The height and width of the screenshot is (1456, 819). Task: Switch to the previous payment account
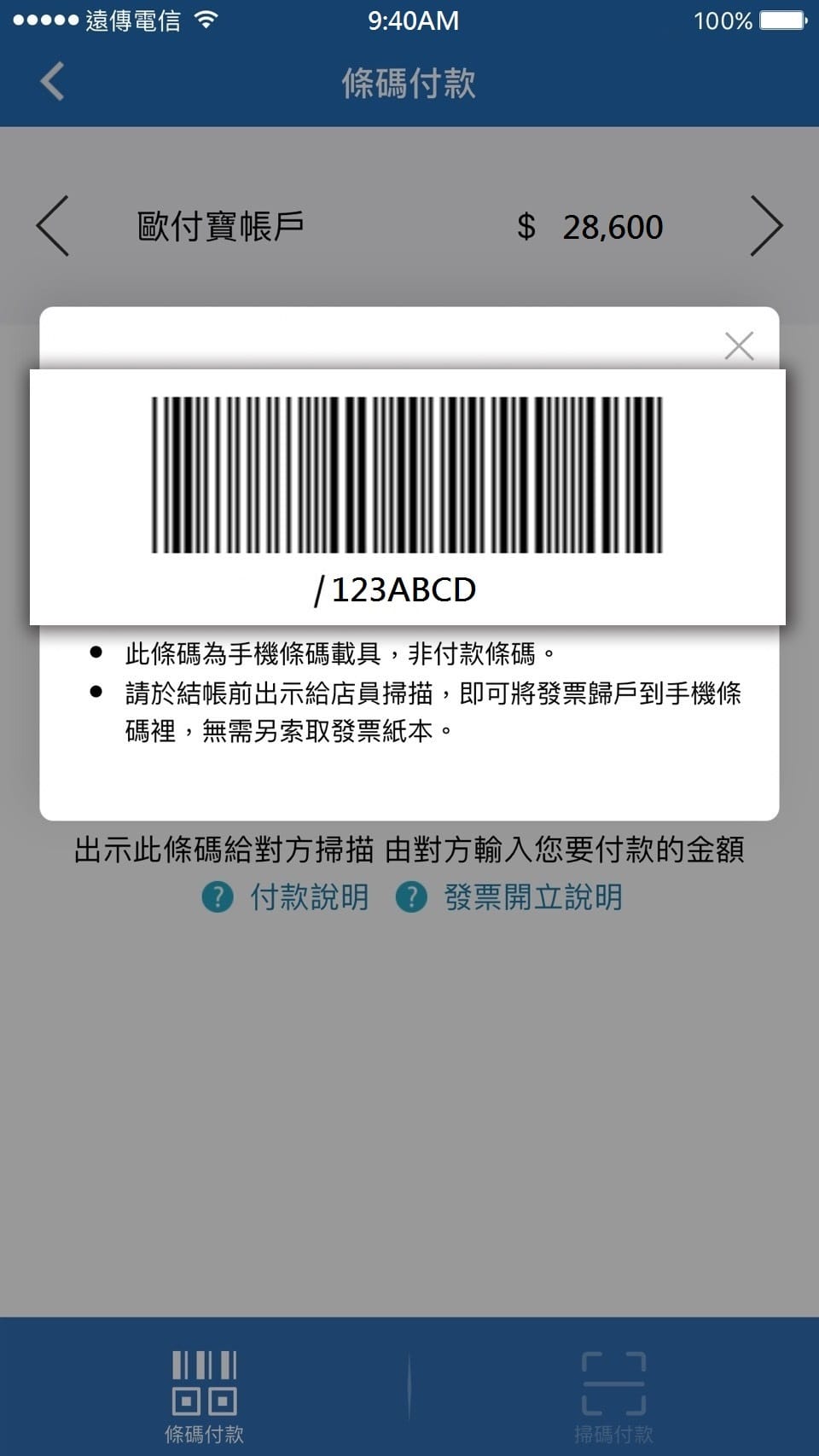[x=53, y=226]
